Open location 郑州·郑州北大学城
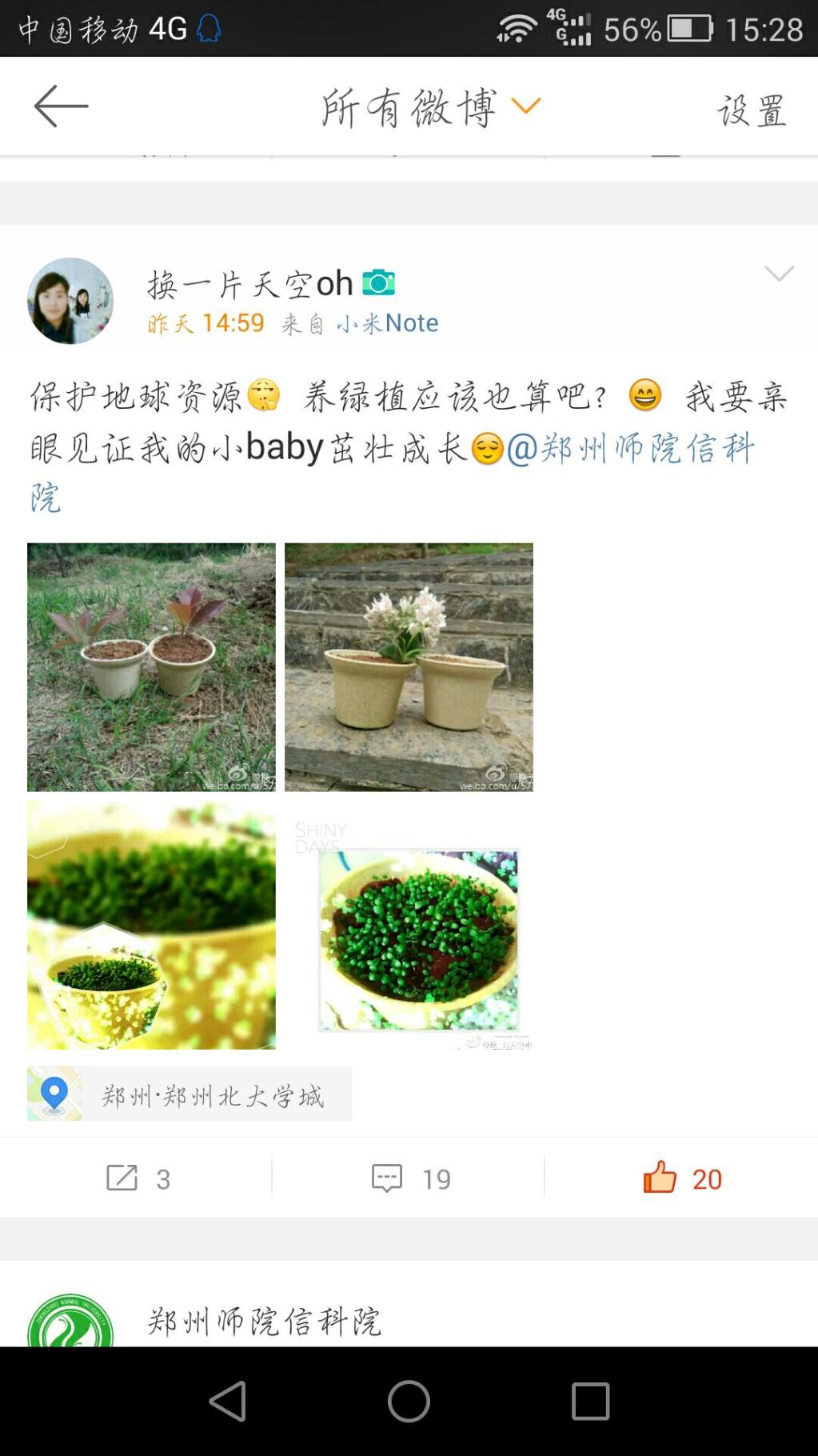The width and height of the screenshot is (818, 1456). tap(190, 1094)
